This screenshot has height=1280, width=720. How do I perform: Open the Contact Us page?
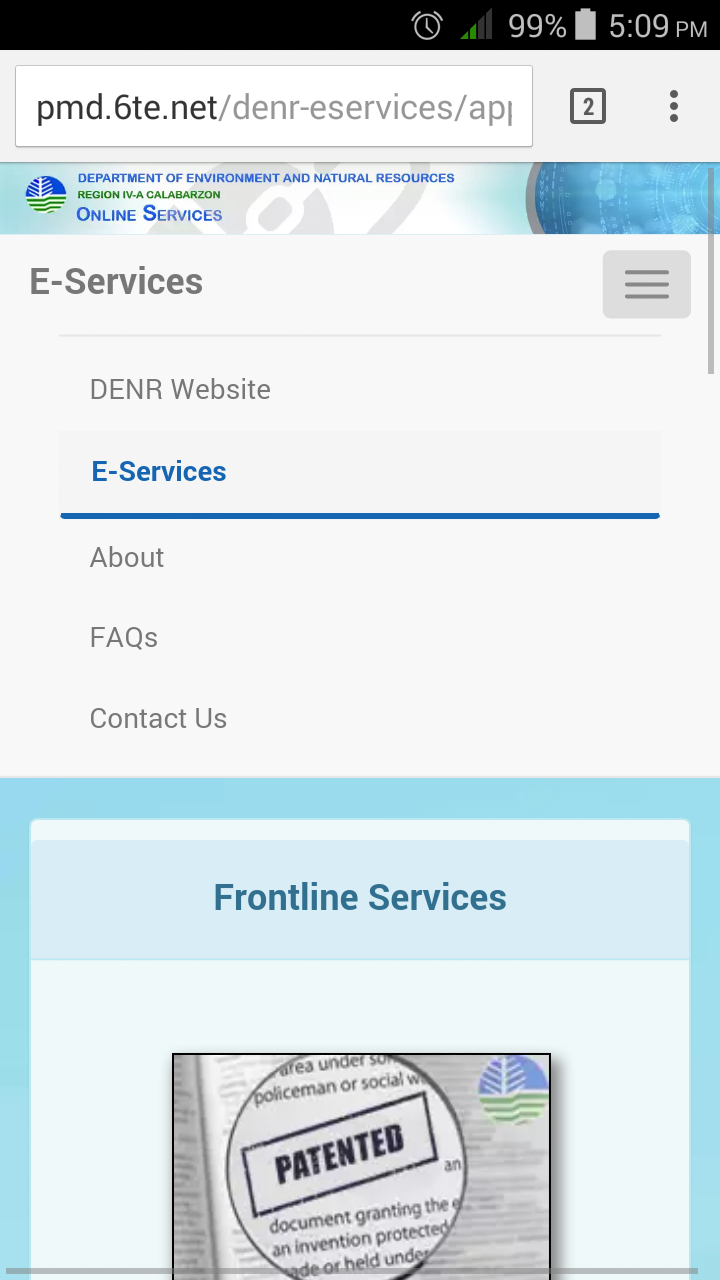[158, 718]
